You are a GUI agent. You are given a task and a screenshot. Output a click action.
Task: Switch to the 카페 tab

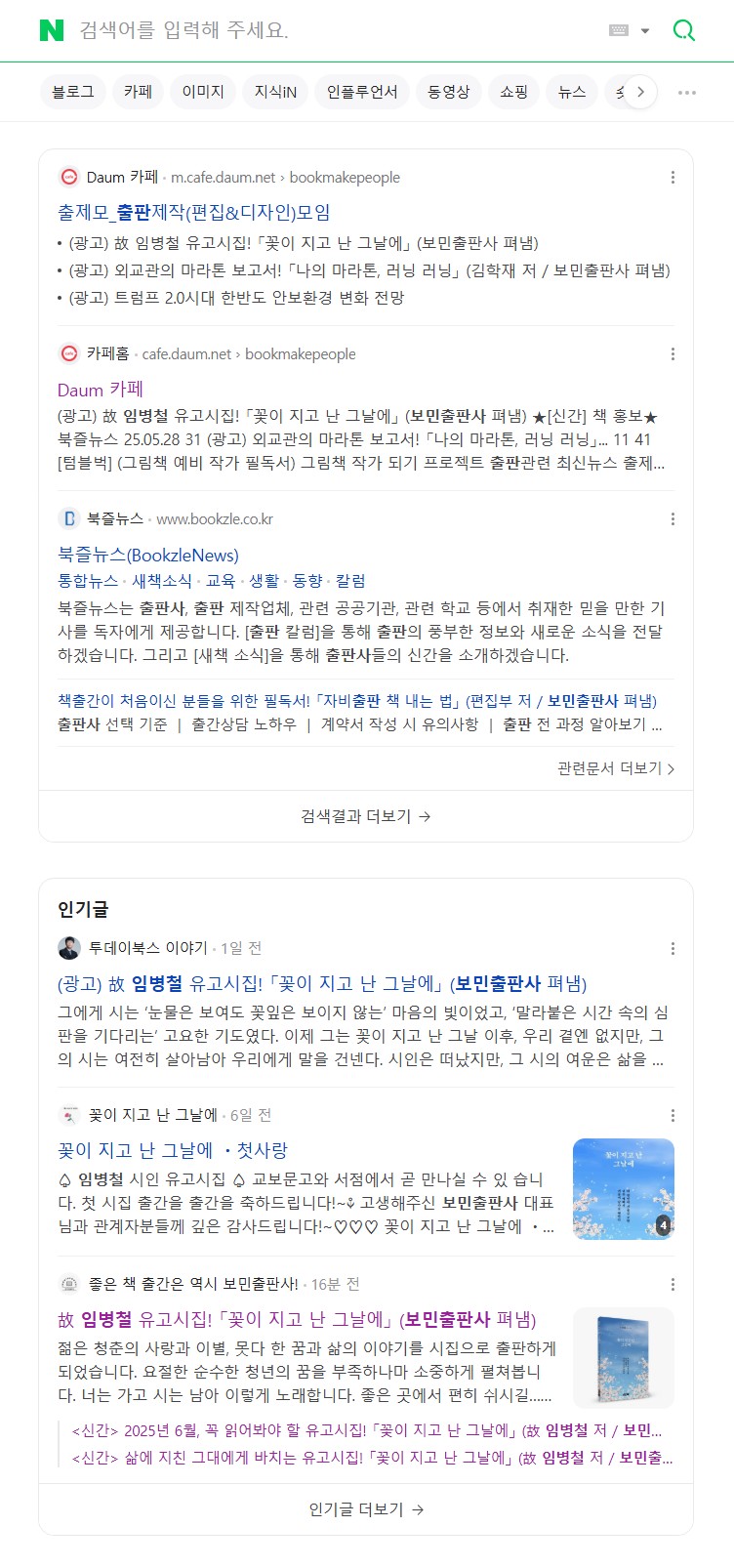point(138,92)
